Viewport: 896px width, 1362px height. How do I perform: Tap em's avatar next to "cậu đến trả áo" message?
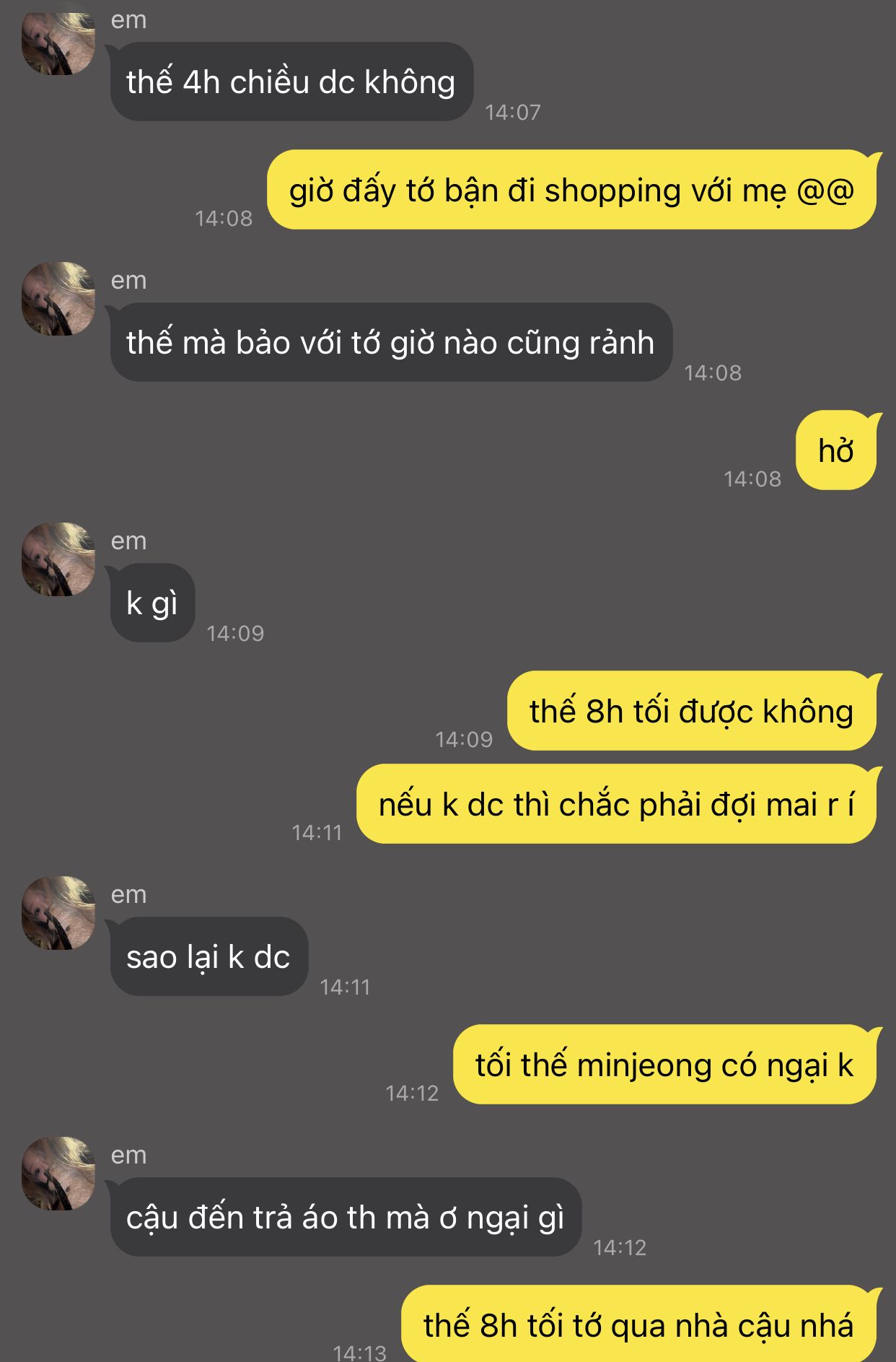[58, 1173]
